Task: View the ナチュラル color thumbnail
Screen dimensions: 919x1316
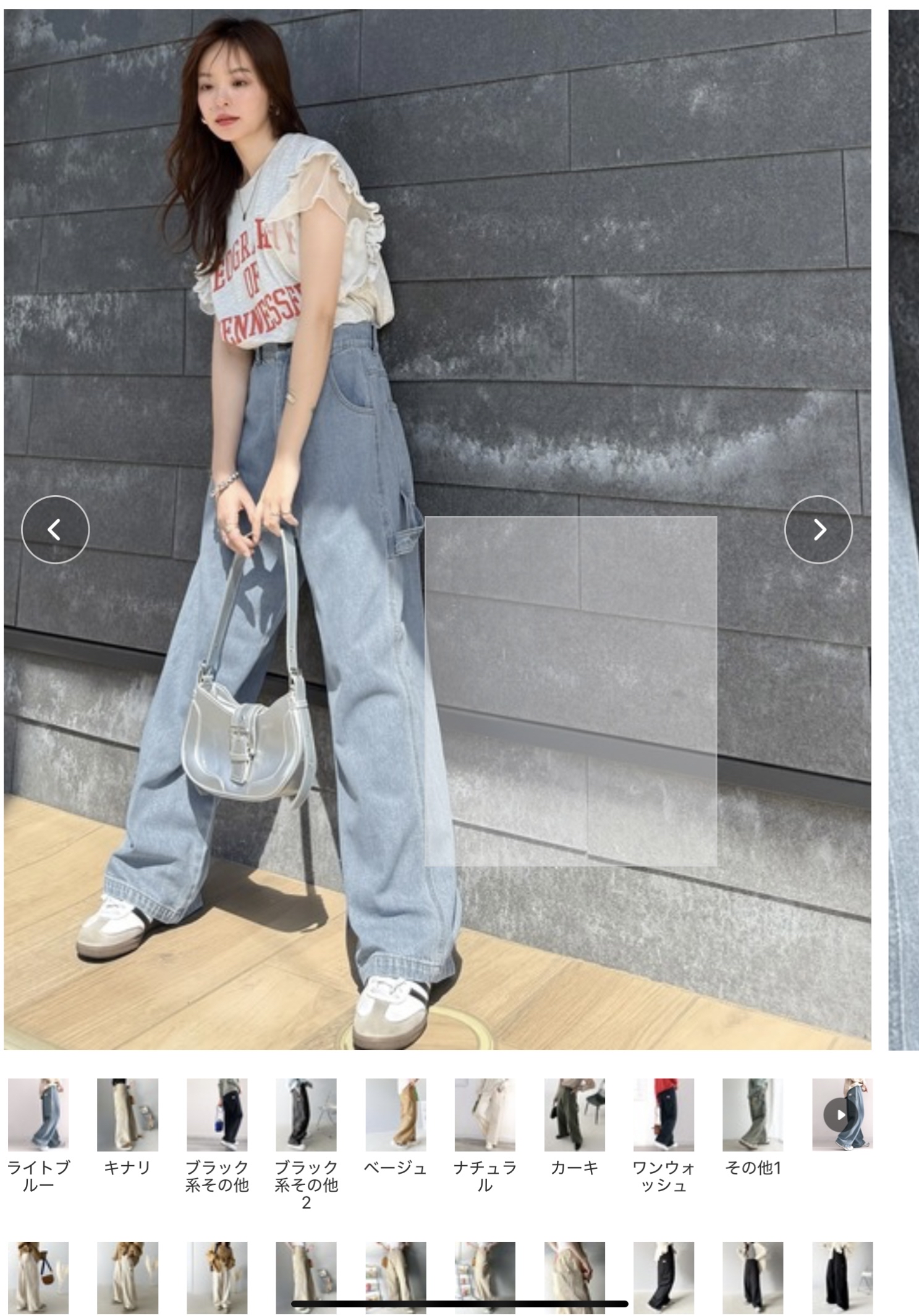Action: 485,1114
